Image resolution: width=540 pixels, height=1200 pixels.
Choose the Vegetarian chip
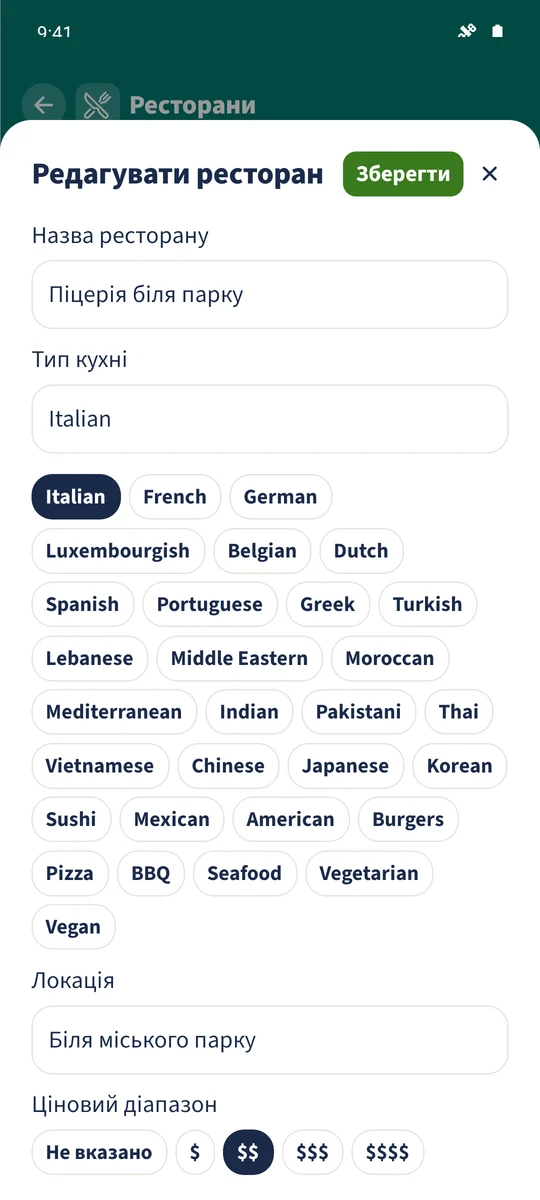click(x=369, y=874)
